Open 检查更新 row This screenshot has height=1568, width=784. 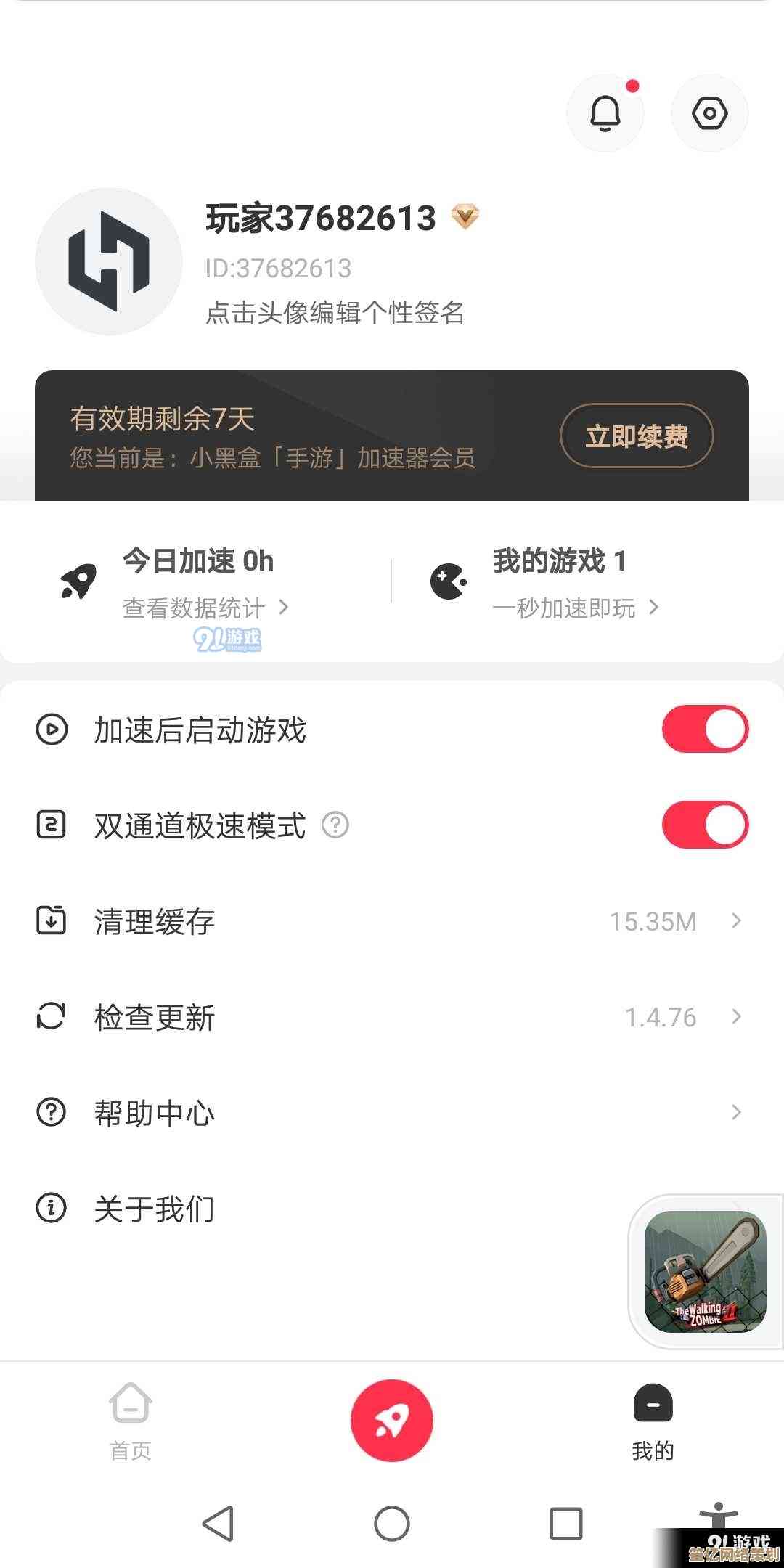392,1017
